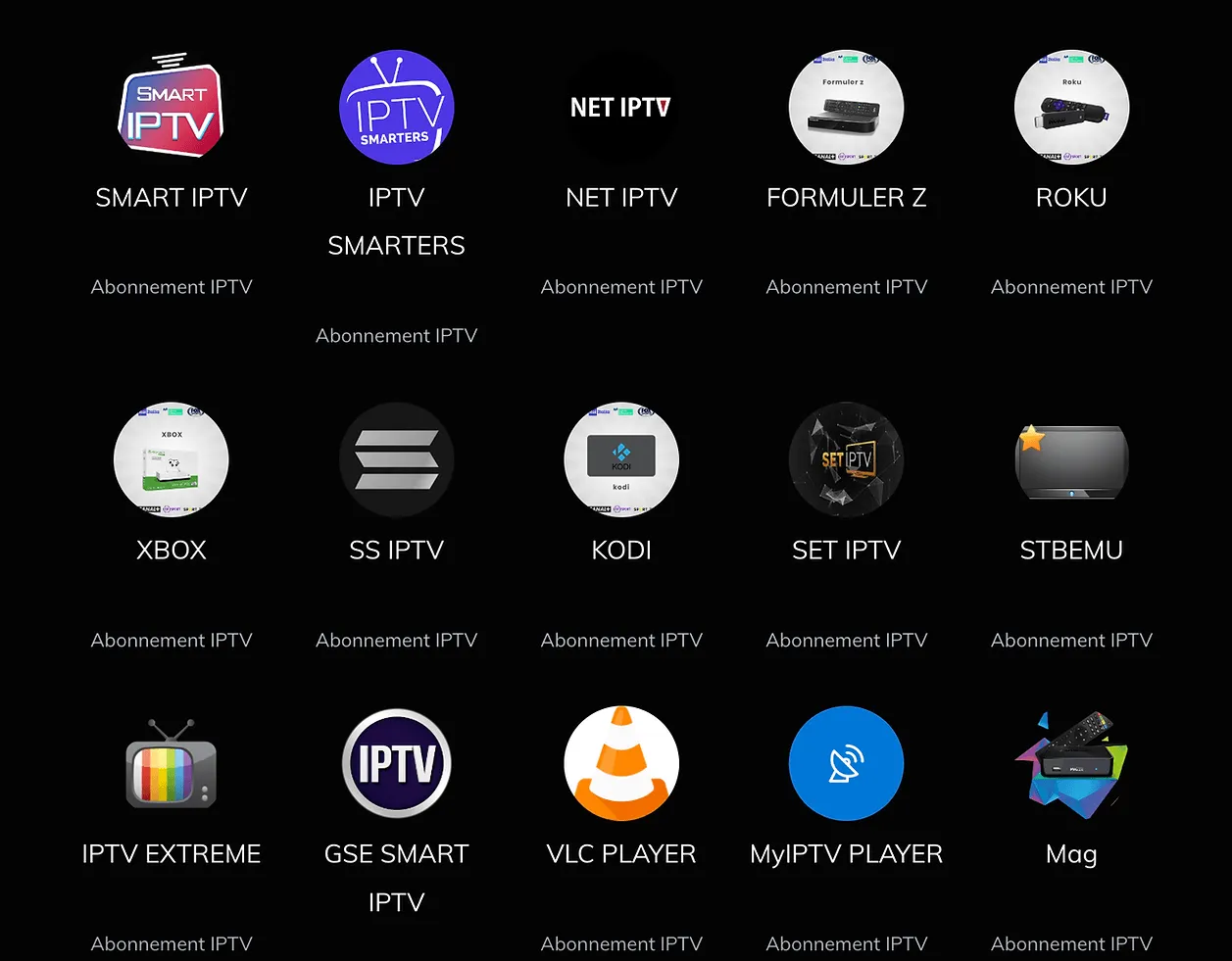1232x961 pixels.
Task: Select the MyIPTV PLAYER tile
Action: (x=846, y=763)
